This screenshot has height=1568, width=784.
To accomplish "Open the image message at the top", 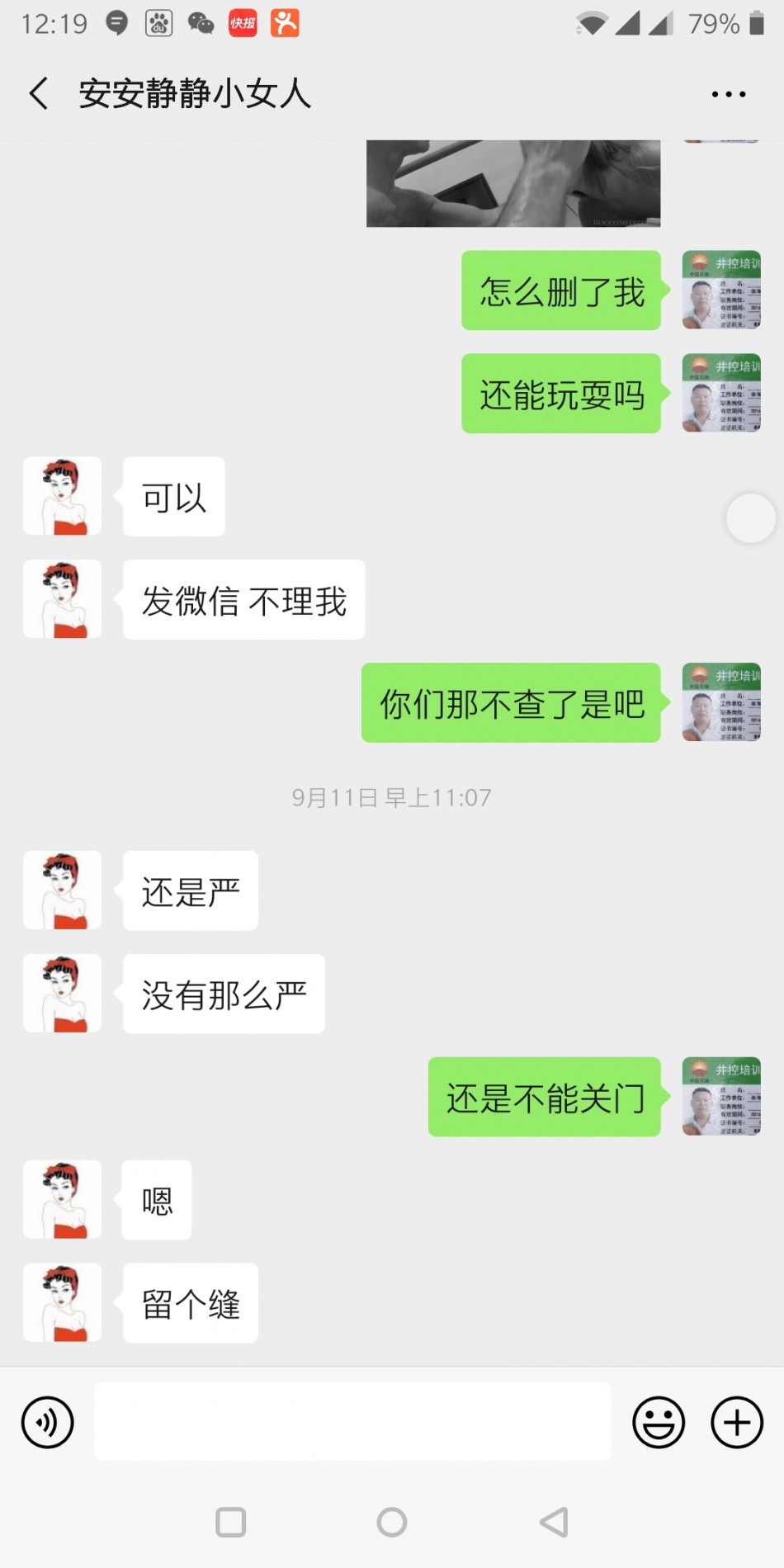I will pos(513,183).
